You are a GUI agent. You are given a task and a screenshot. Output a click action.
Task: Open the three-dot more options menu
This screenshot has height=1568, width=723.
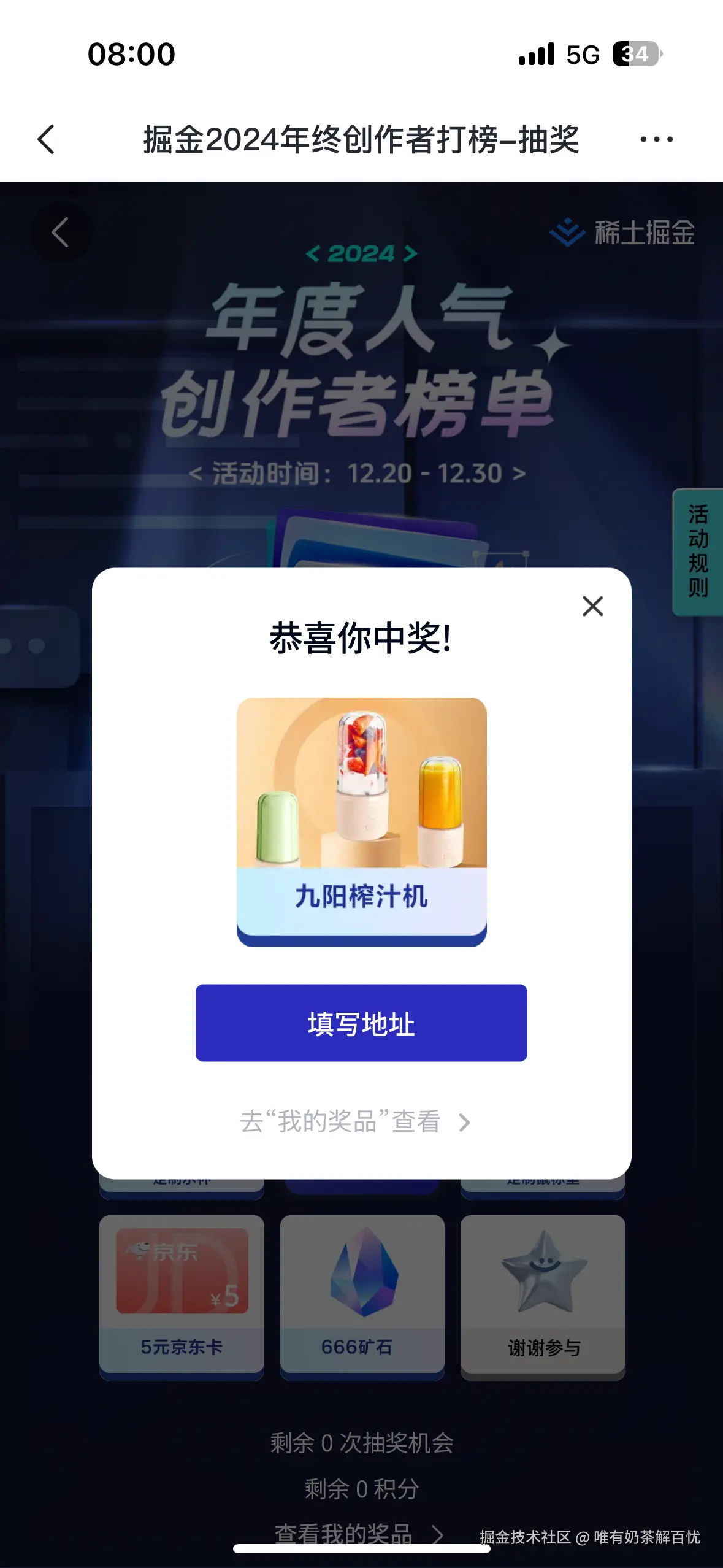pos(654,140)
